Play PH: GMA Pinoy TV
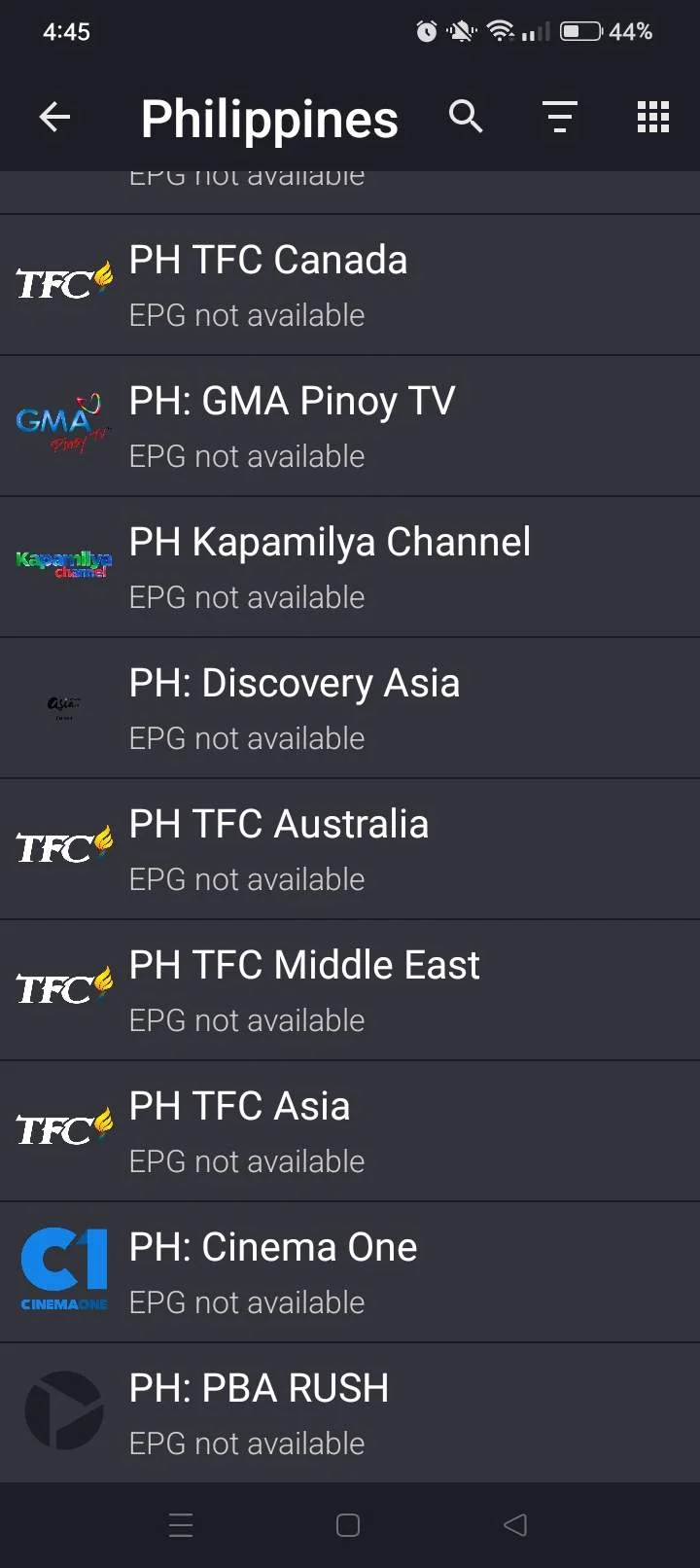Image resolution: width=700 pixels, height=1568 pixels. tap(350, 426)
